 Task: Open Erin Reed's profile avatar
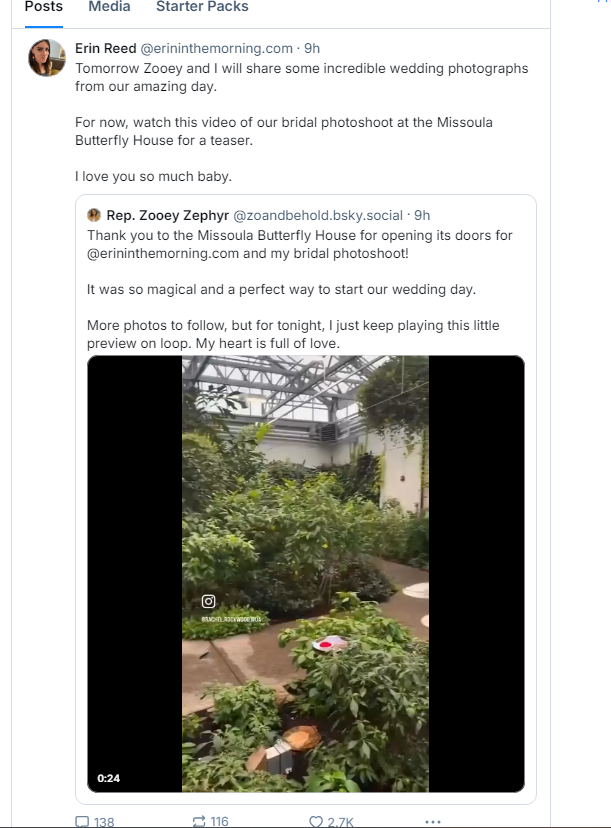coord(47,59)
